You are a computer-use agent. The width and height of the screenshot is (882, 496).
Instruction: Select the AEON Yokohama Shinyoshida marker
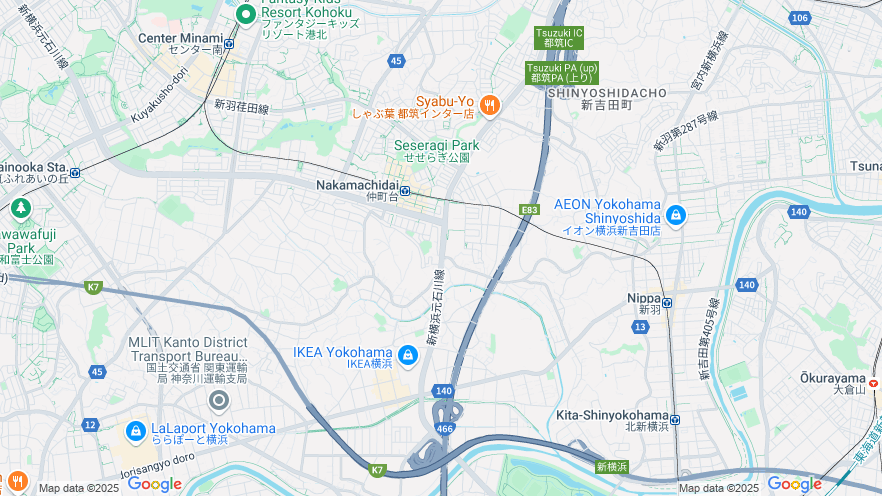click(x=676, y=215)
